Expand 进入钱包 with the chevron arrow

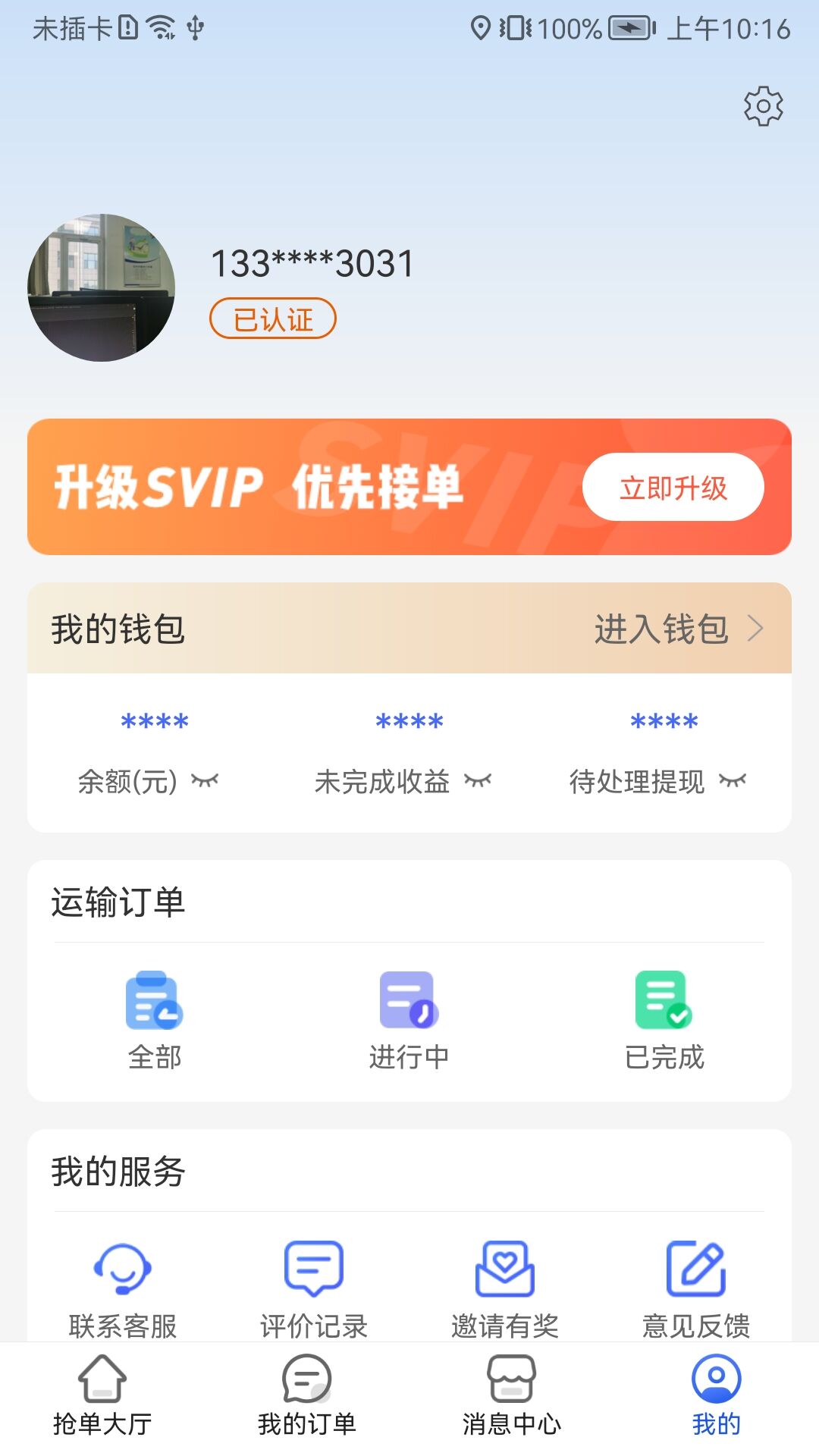point(756,629)
